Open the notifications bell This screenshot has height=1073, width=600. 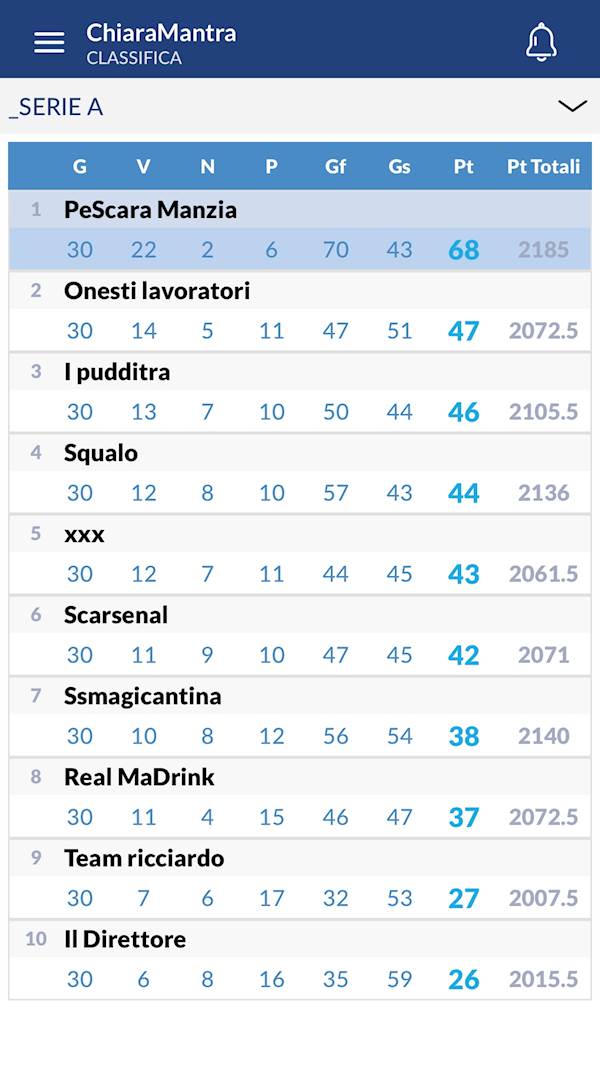(541, 41)
